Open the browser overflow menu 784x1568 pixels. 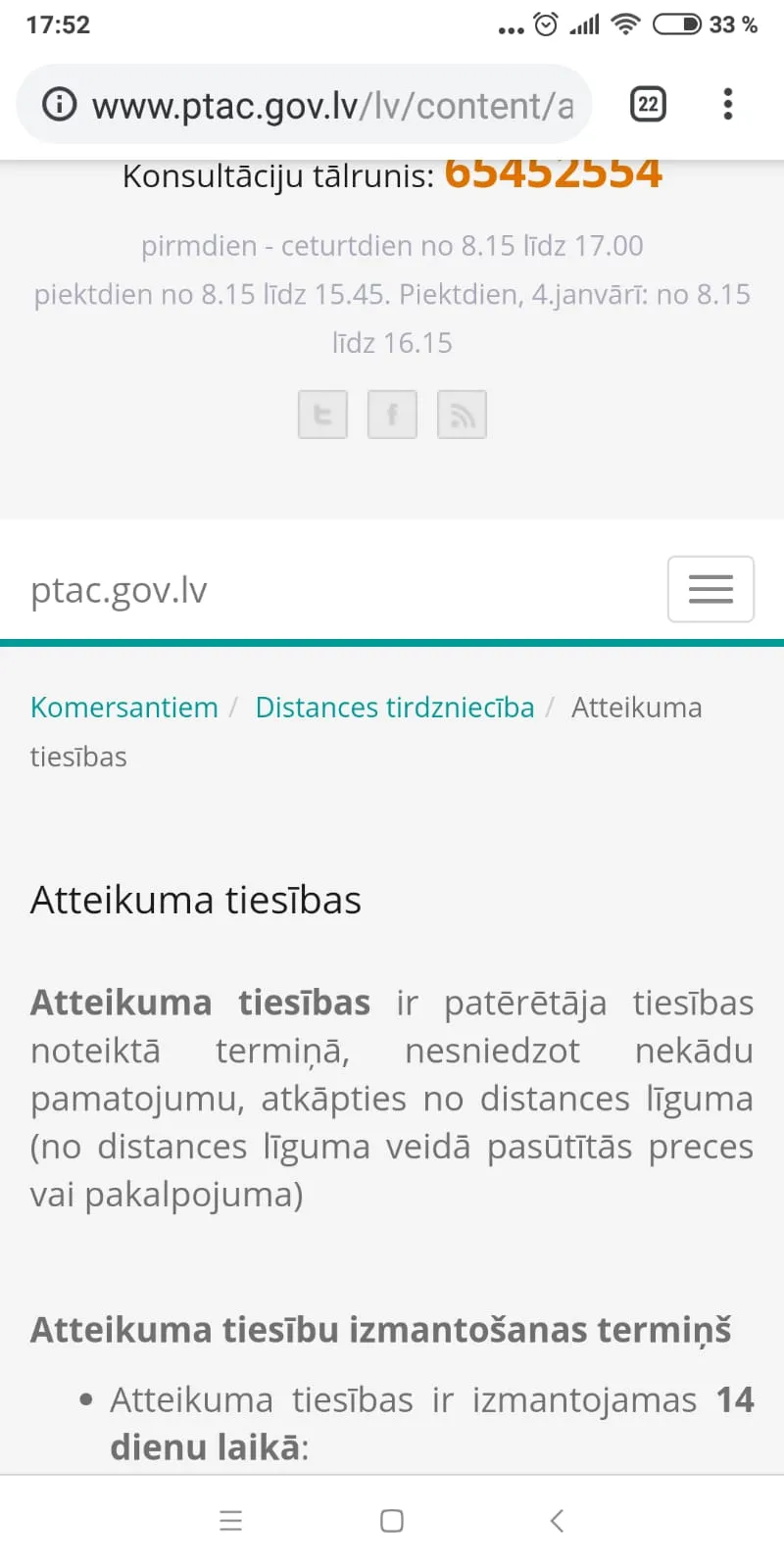(727, 104)
